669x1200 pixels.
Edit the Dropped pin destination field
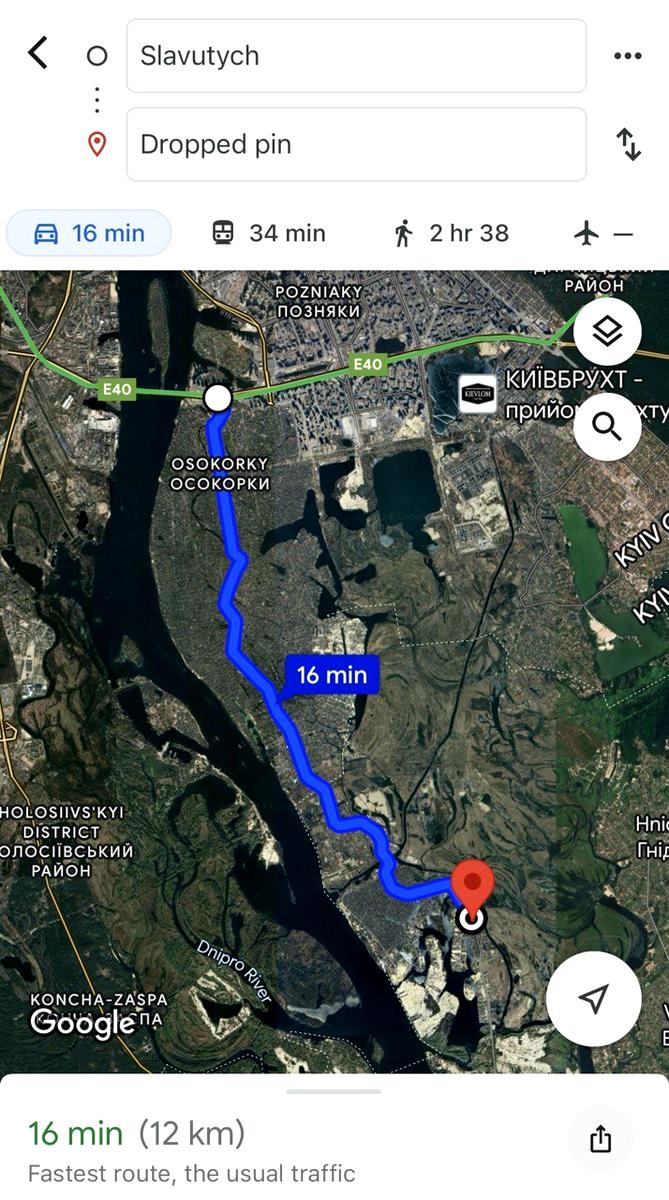point(356,144)
